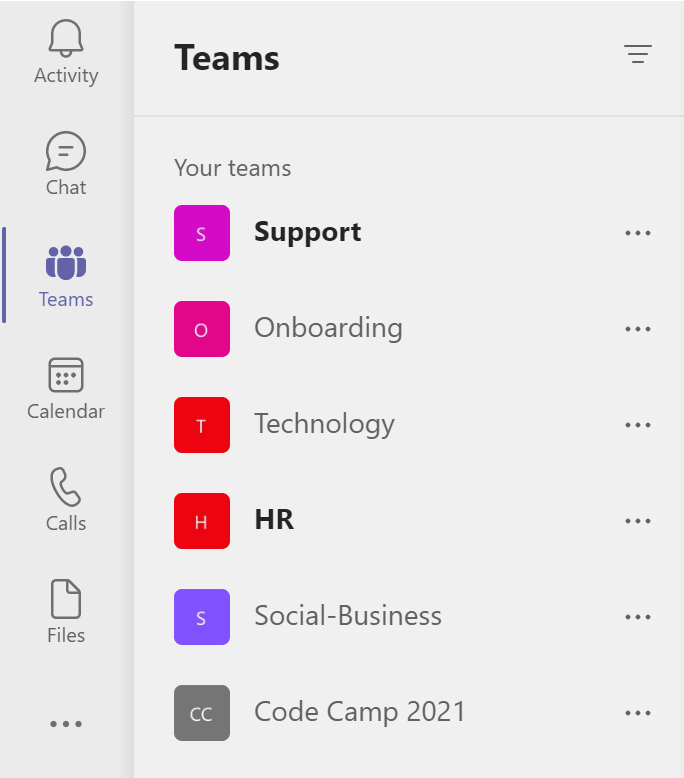Screen dimensions: 684x778
Task: Show more options for Code Camp 2021
Action: pyautogui.click(x=638, y=713)
